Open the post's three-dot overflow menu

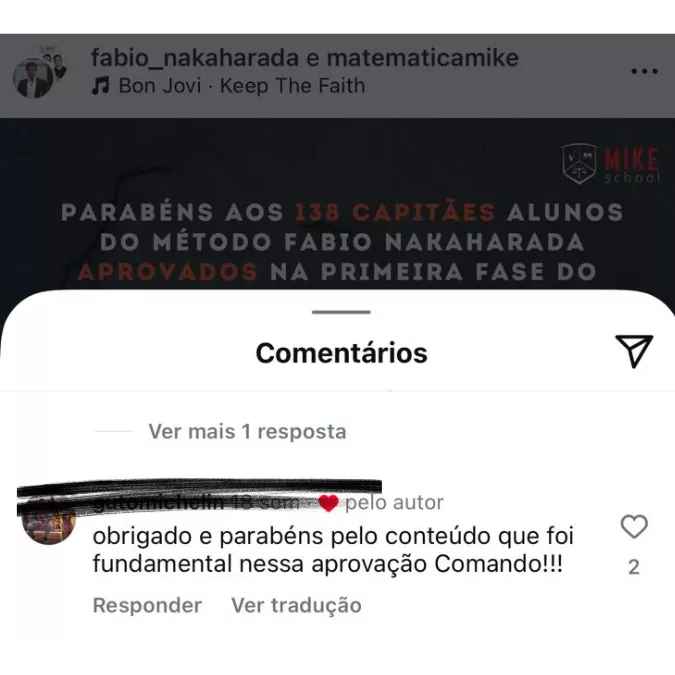645,72
